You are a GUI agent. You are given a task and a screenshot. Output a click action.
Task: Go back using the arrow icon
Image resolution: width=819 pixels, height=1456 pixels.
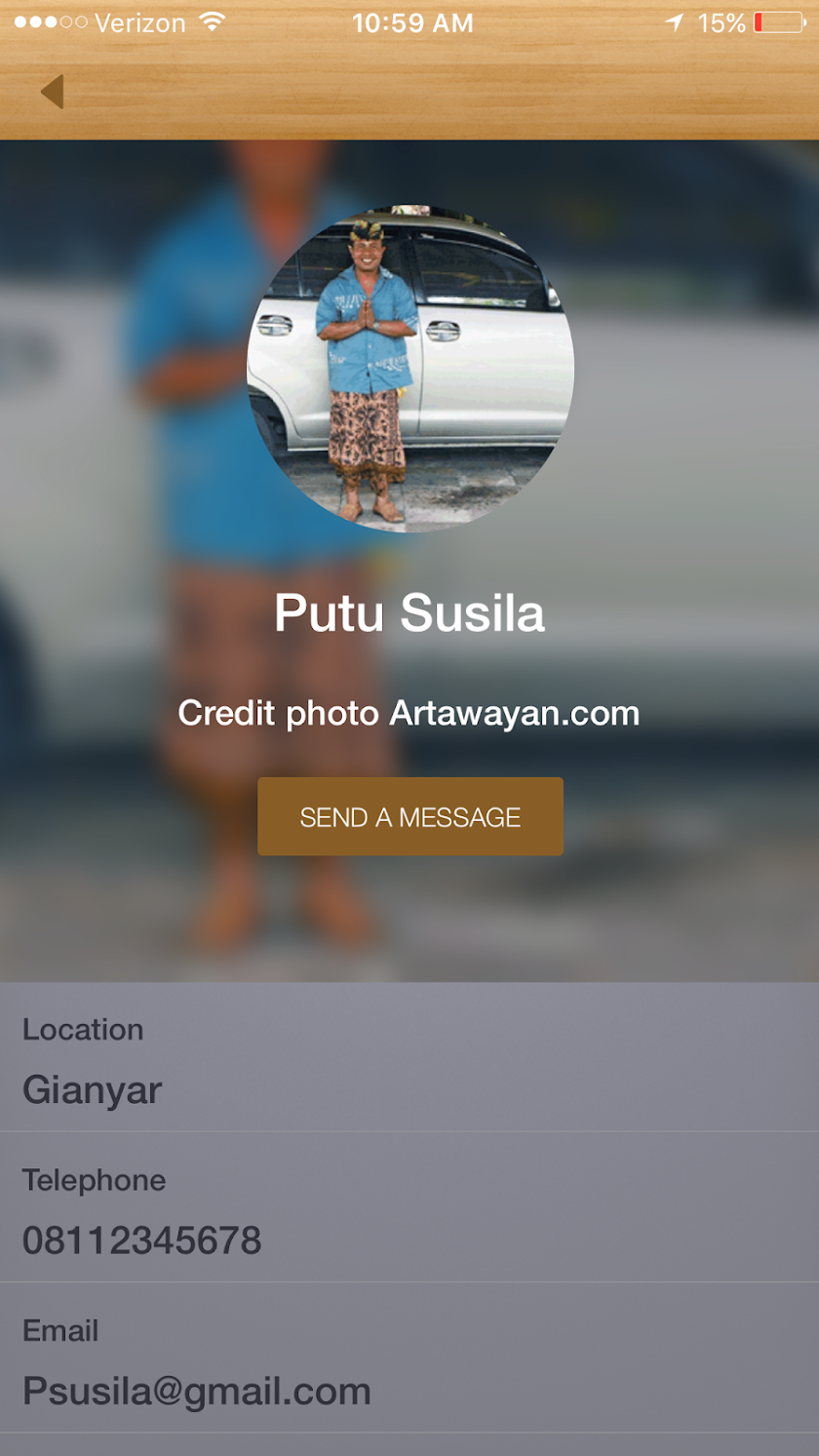click(53, 92)
